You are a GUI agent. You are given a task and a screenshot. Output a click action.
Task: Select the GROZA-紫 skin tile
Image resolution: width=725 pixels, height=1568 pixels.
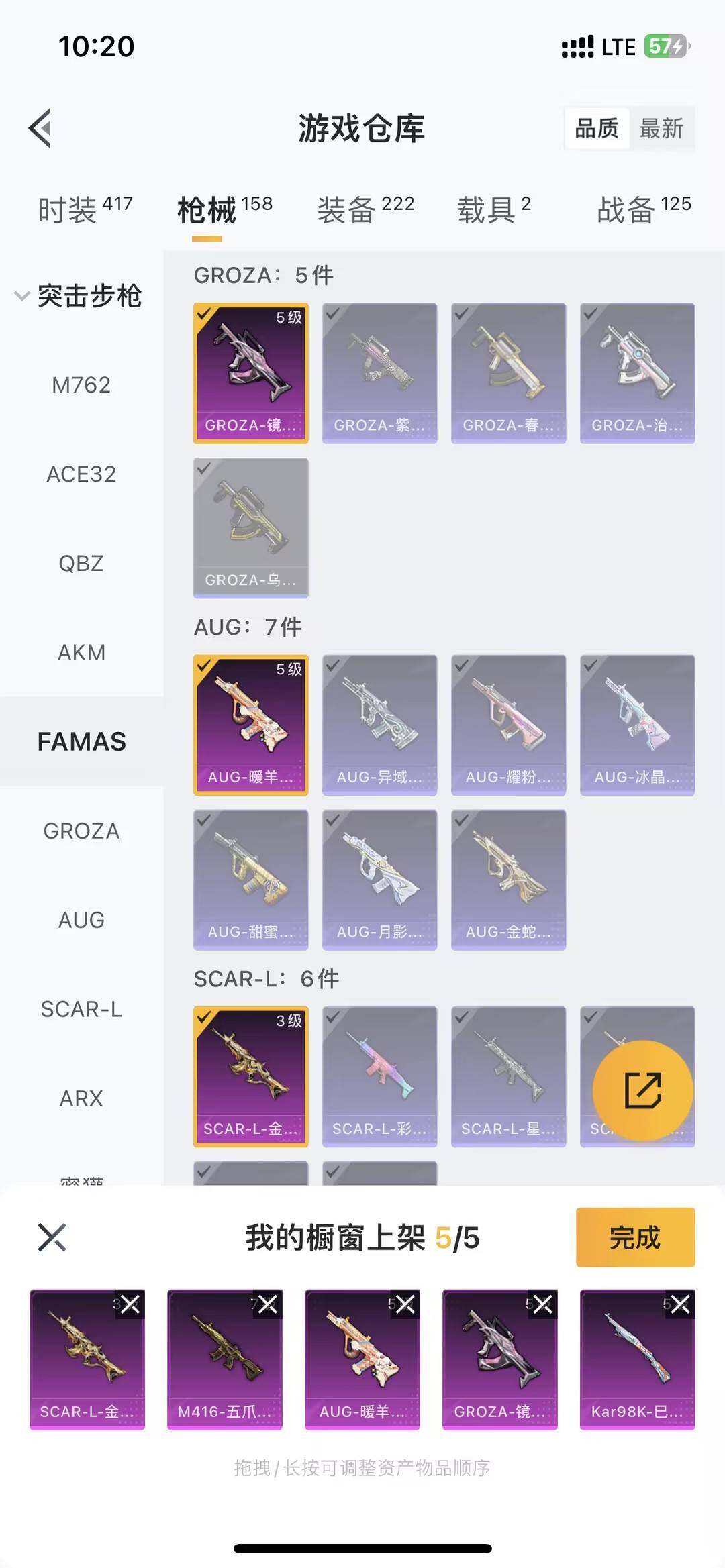(379, 373)
